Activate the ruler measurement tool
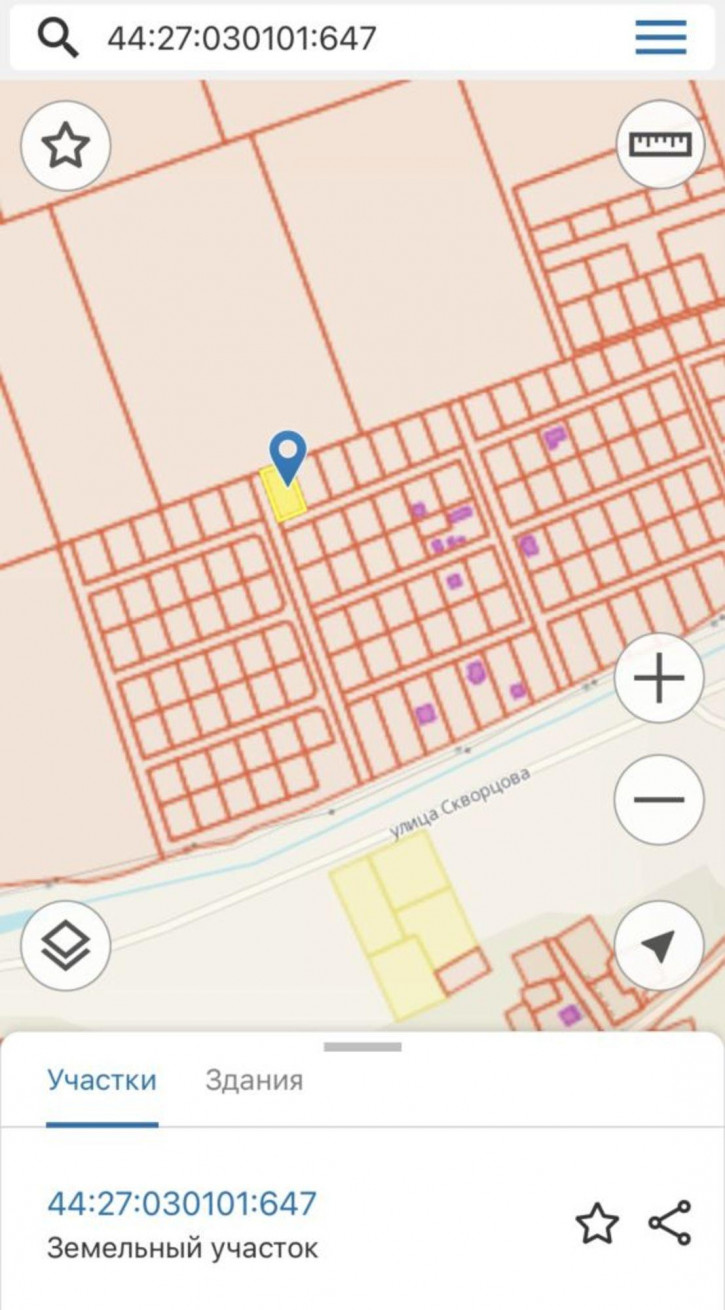Viewport: 725px width, 1310px height. point(660,145)
